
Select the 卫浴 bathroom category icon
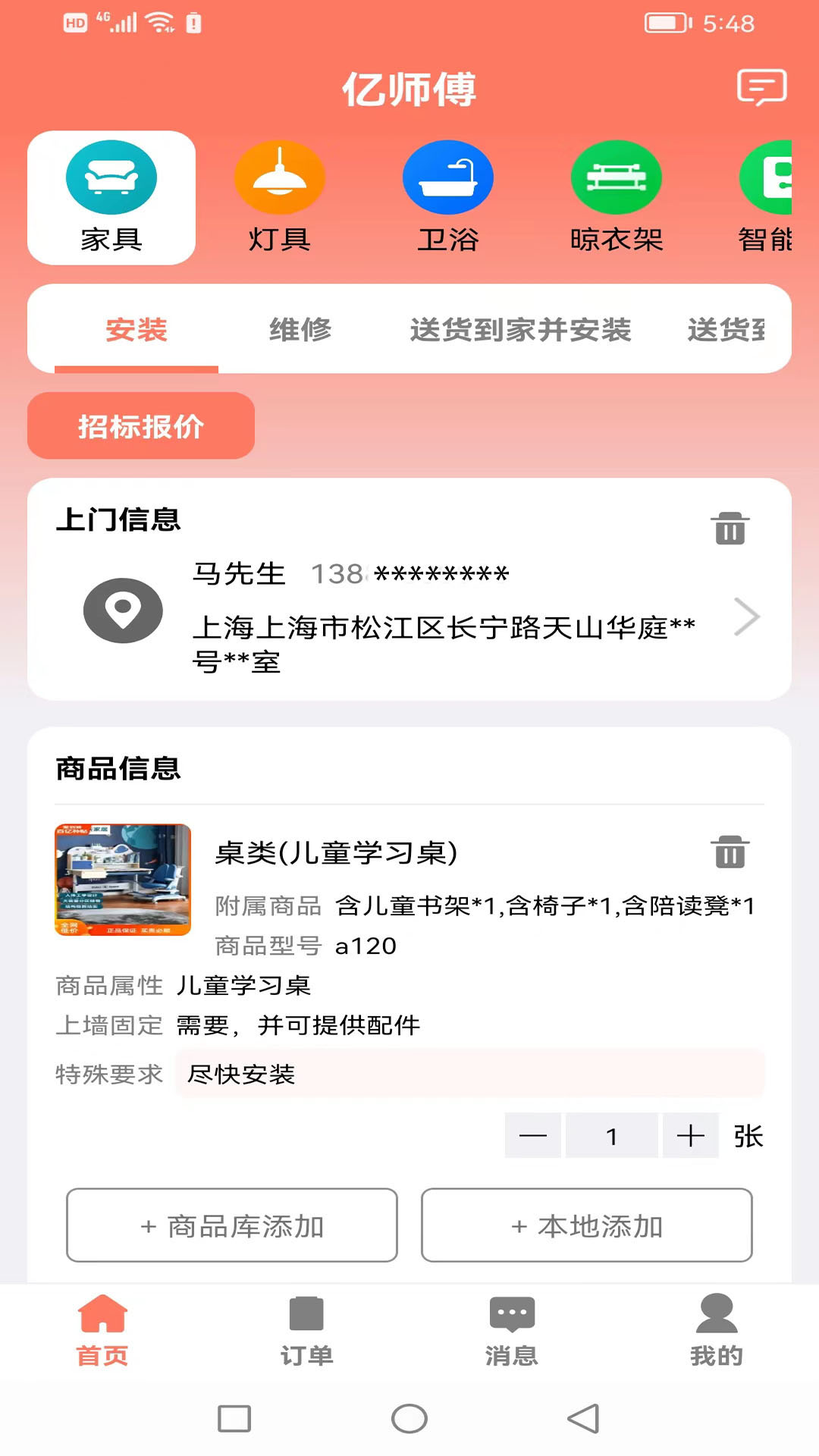449,176
